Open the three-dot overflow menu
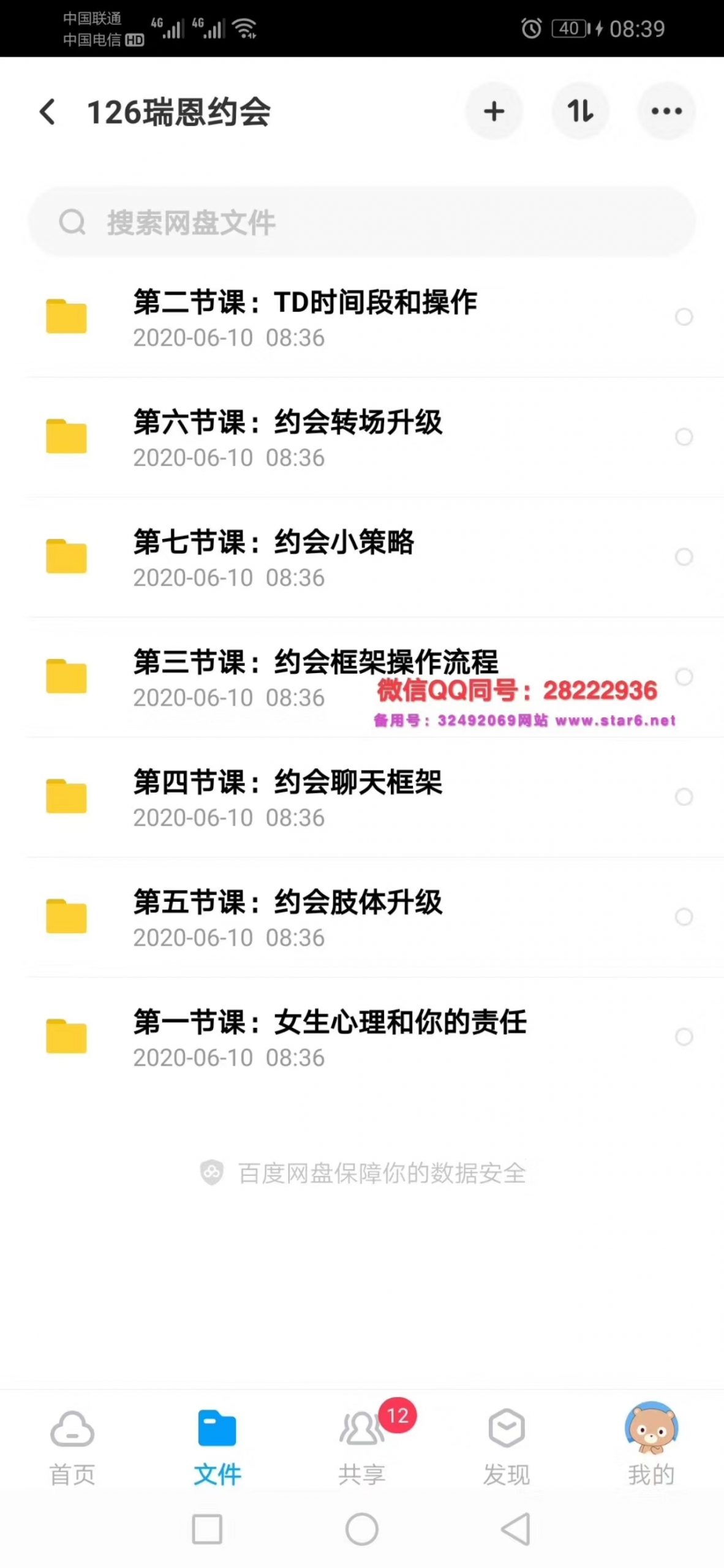The height and width of the screenshot is (1568, 724). pos(666,111)
